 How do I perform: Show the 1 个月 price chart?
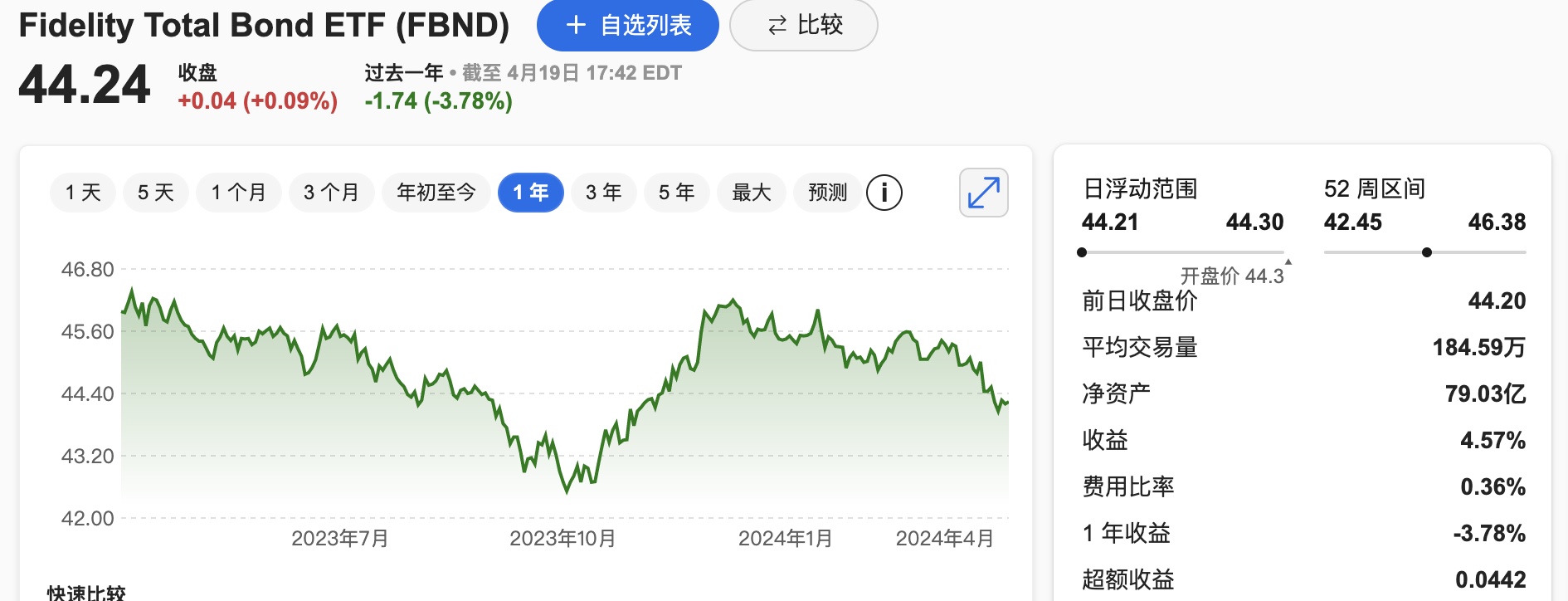(x=239, y=193)
